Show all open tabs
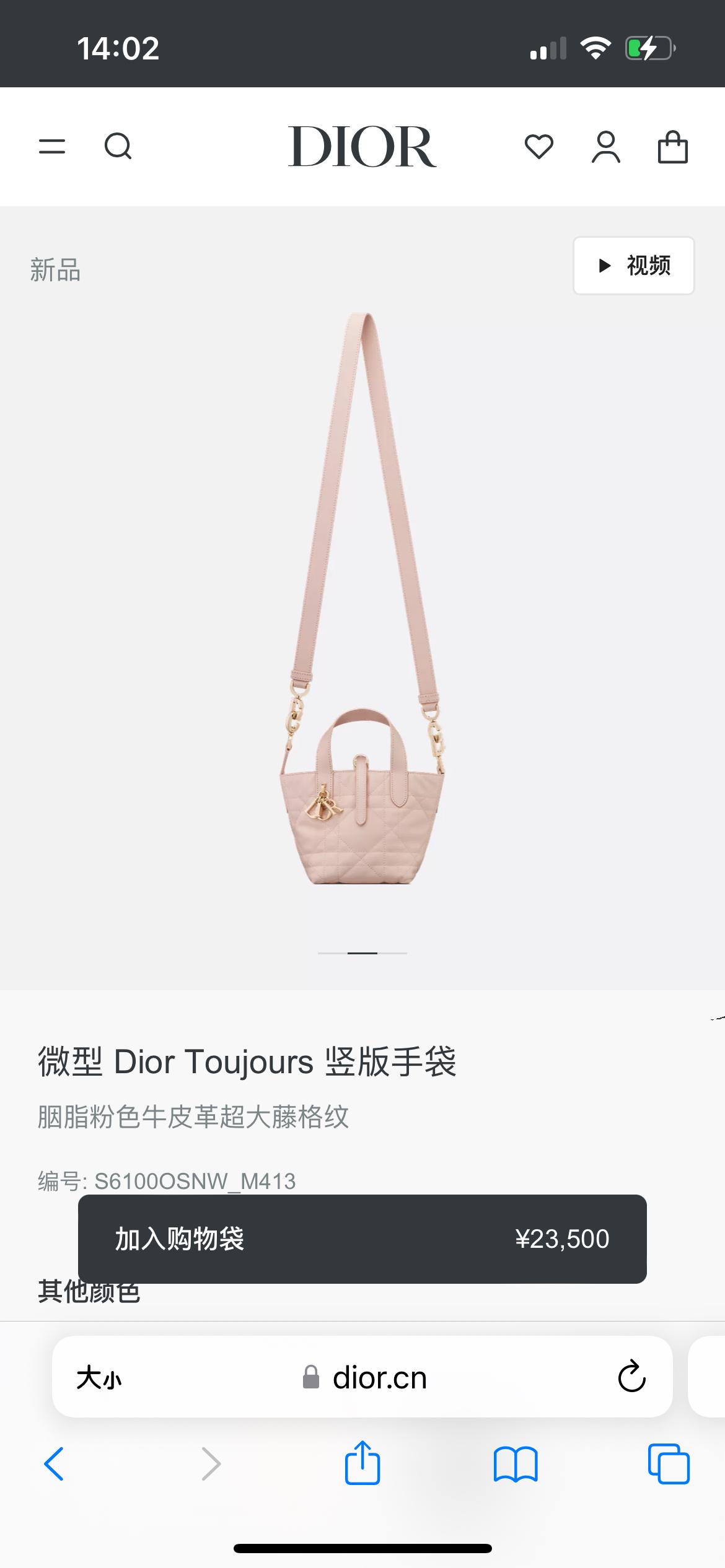This screenshot has height=1568, width=725. (669, 1464)
